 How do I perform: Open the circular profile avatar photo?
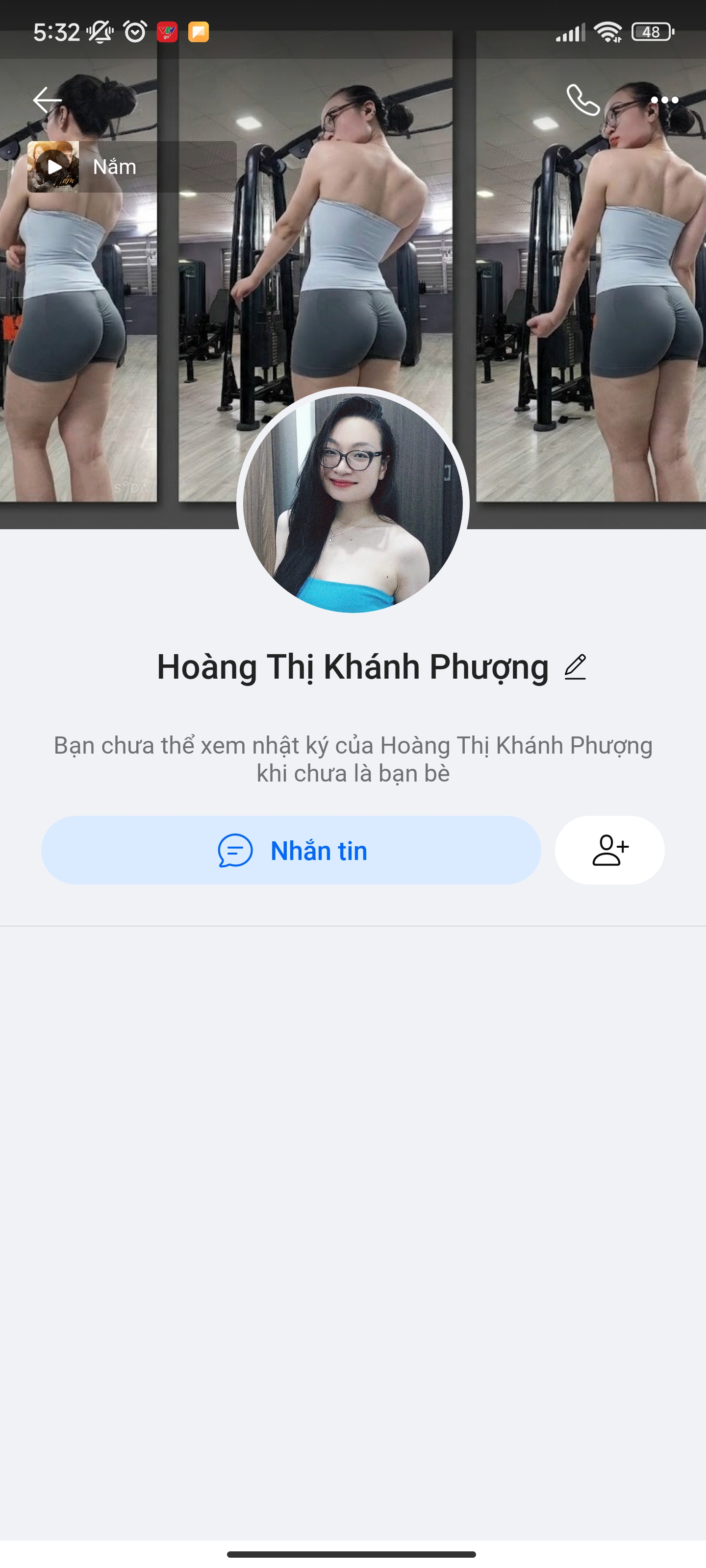coord(353,503)
